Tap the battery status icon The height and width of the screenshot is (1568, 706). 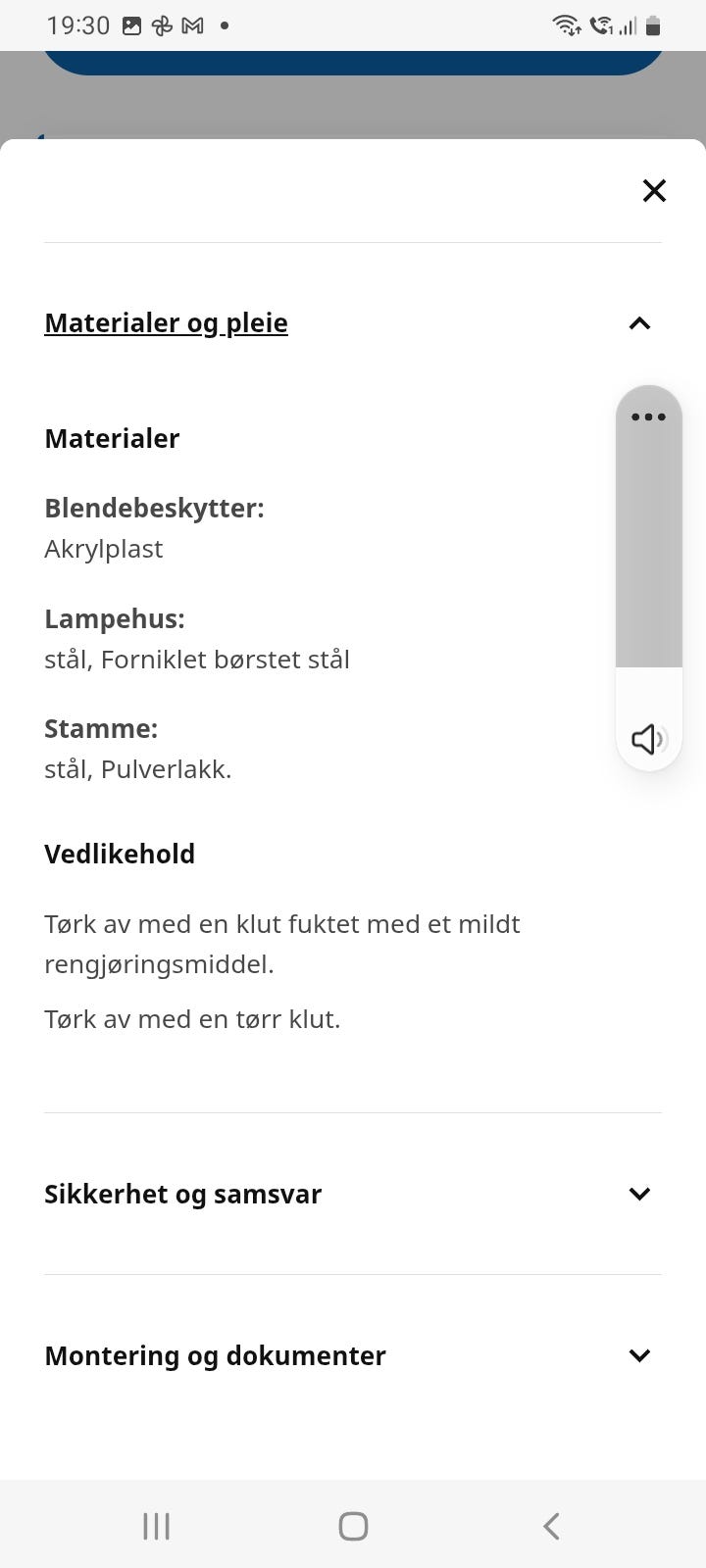[x=652, y=24]
